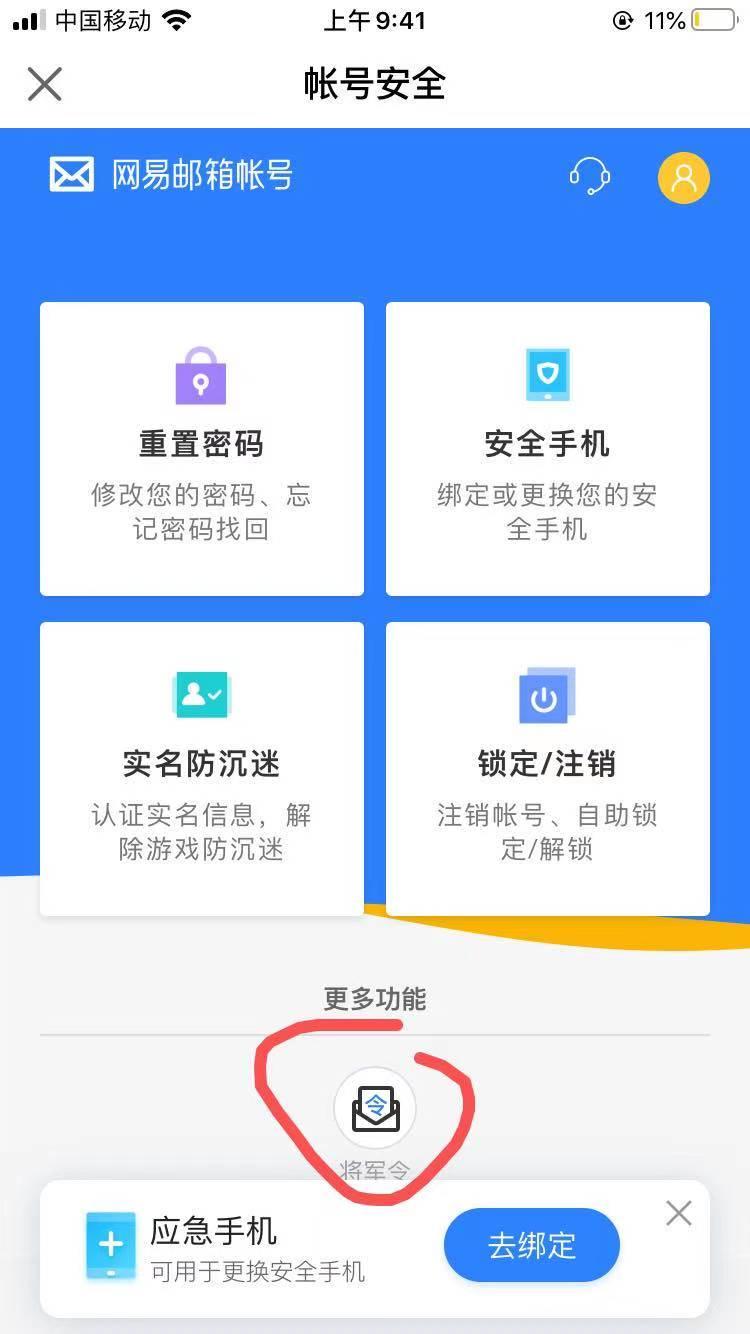Open the 安全手机 card
750x1334 pixels.
[547, 449]
